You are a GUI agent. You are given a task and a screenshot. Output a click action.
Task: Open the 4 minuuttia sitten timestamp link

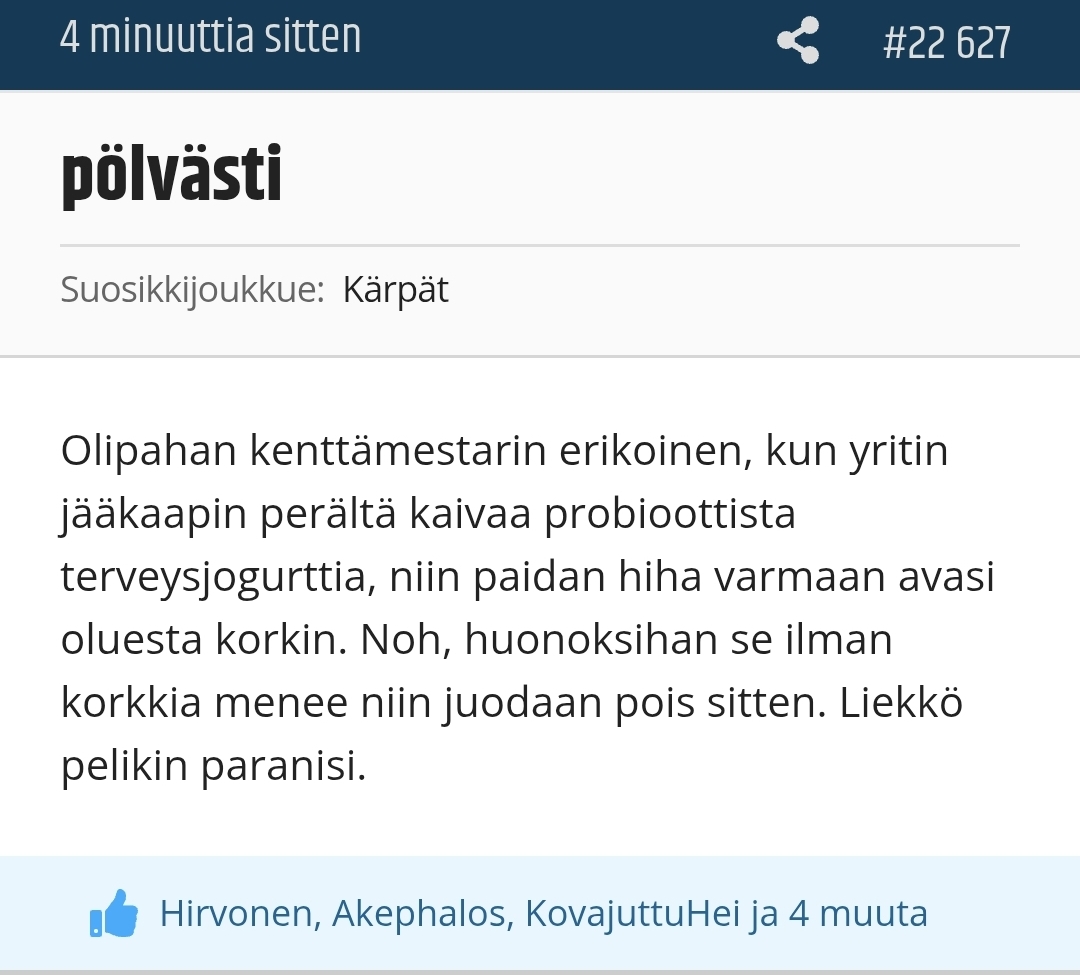[x=210, y=38]
